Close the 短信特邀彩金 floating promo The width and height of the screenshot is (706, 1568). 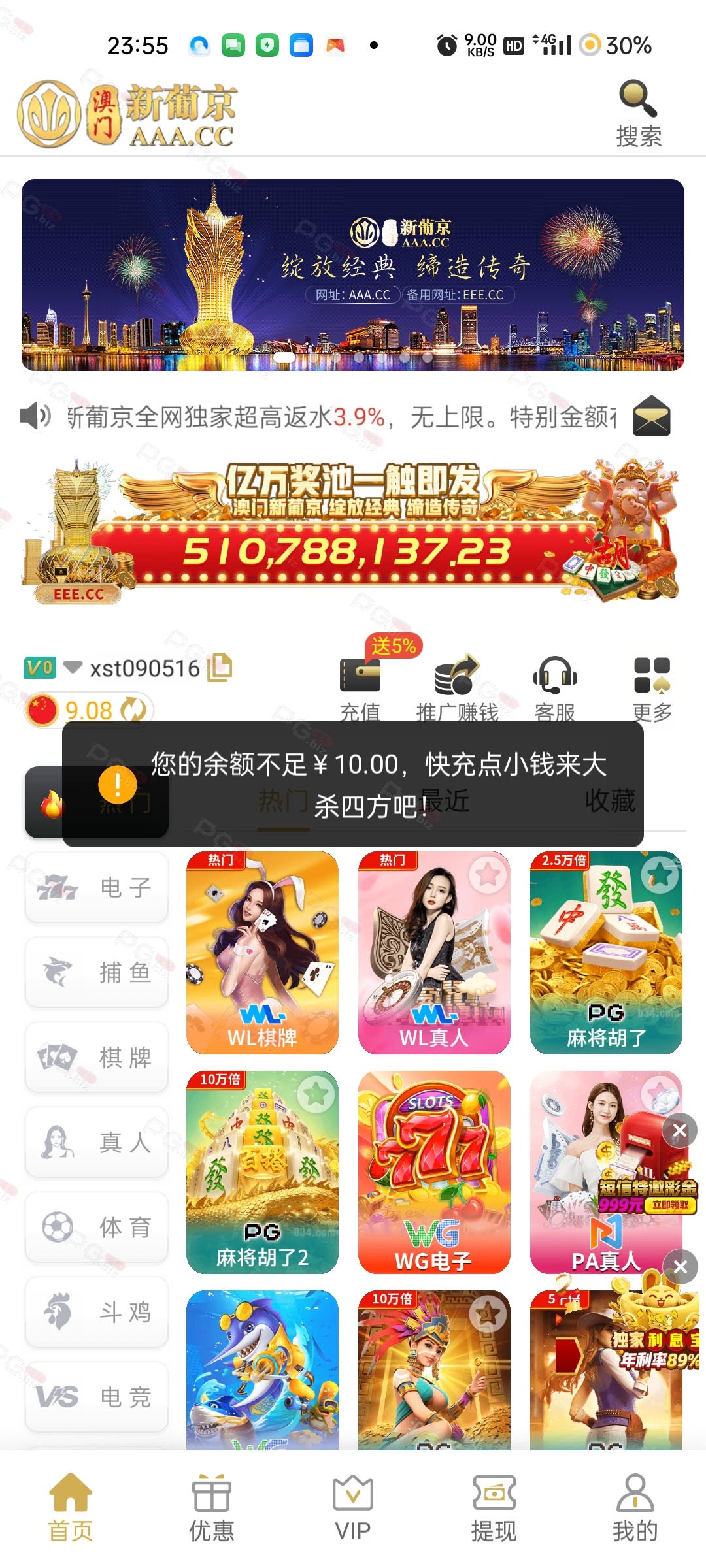[680, 1130]
